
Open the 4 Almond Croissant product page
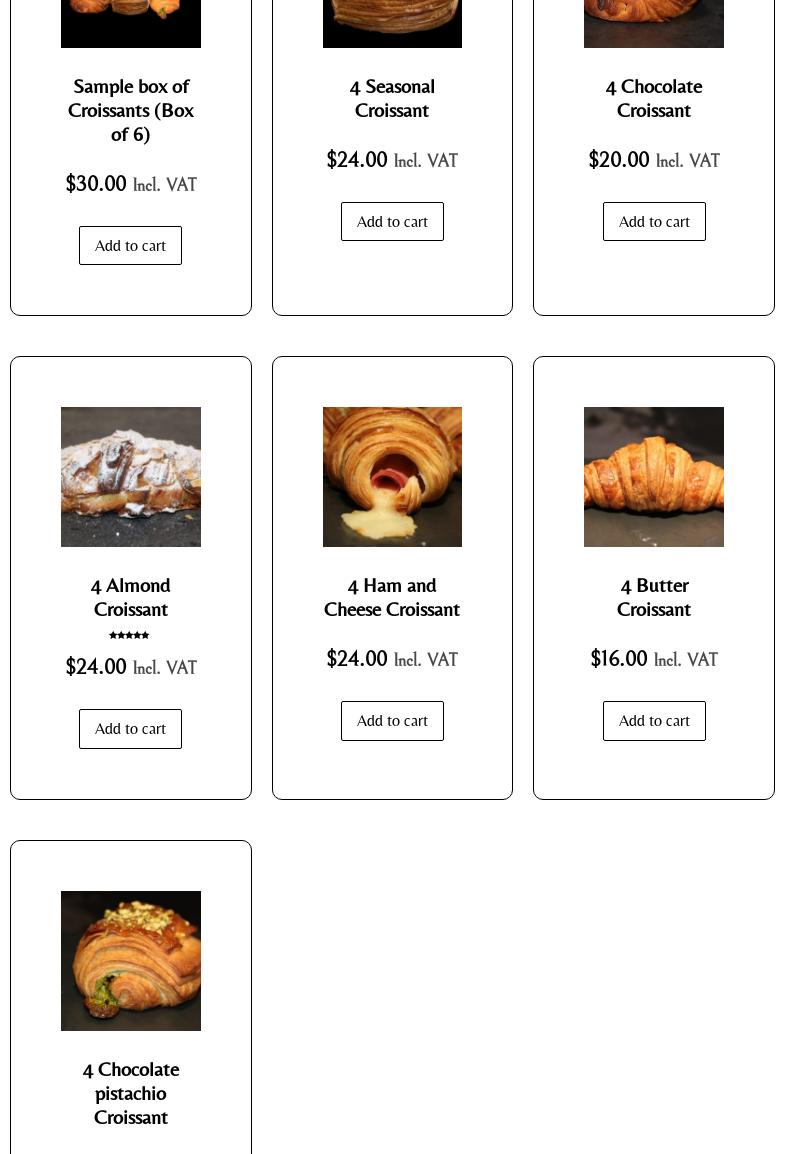(x=130, y=597)
